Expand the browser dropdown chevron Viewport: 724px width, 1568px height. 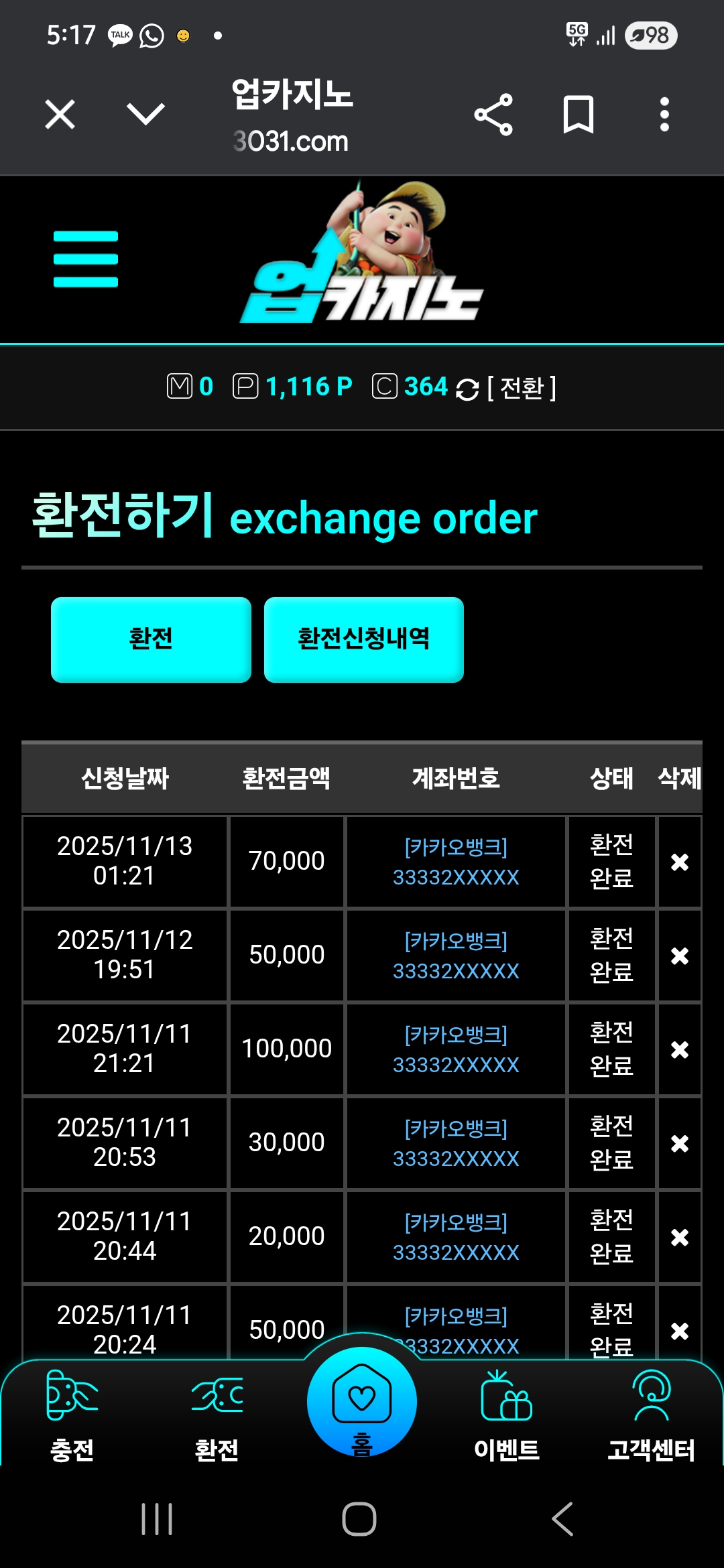coord(145,114)
